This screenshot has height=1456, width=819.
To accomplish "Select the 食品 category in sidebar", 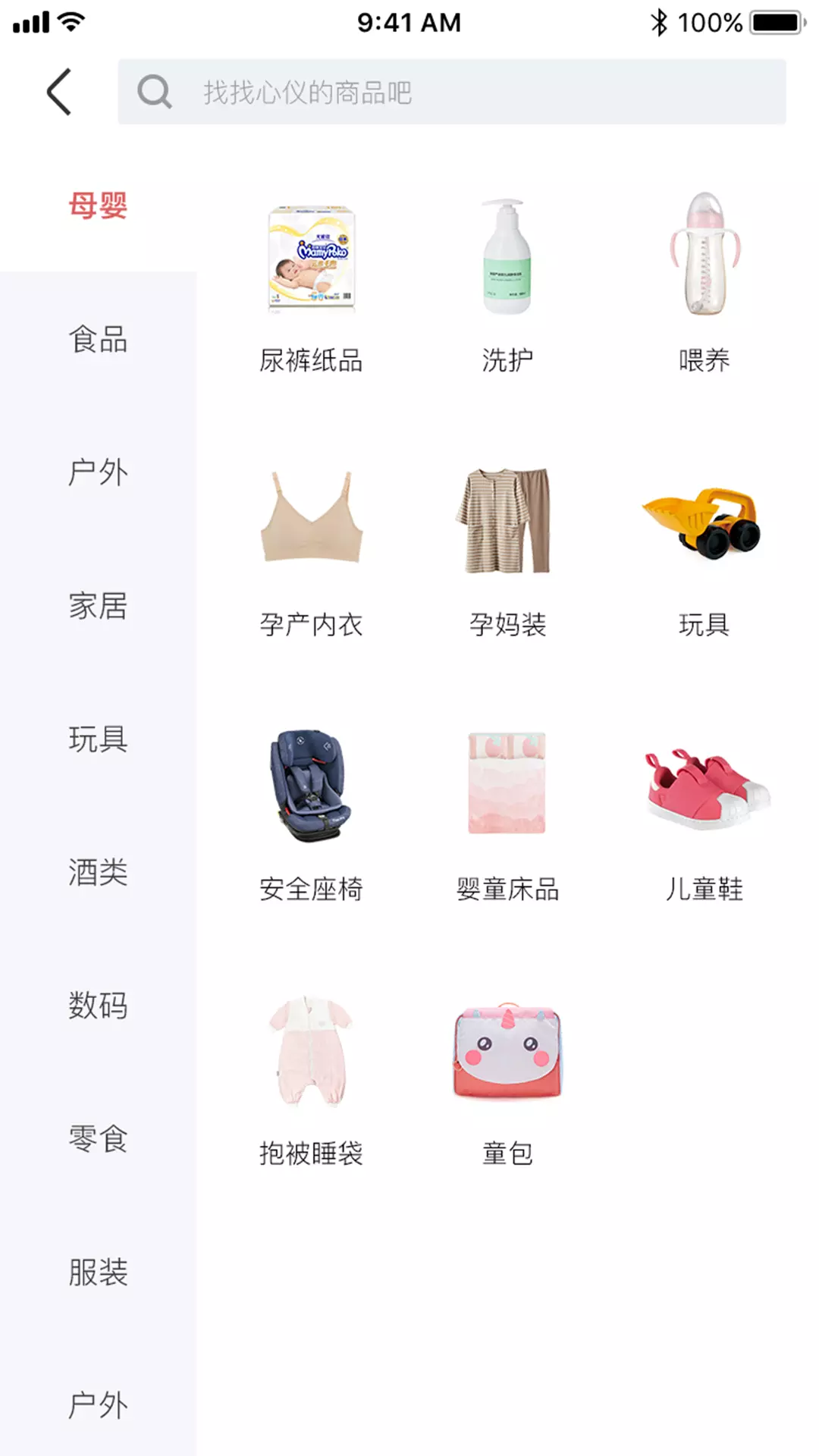I will tap(98, 339).
